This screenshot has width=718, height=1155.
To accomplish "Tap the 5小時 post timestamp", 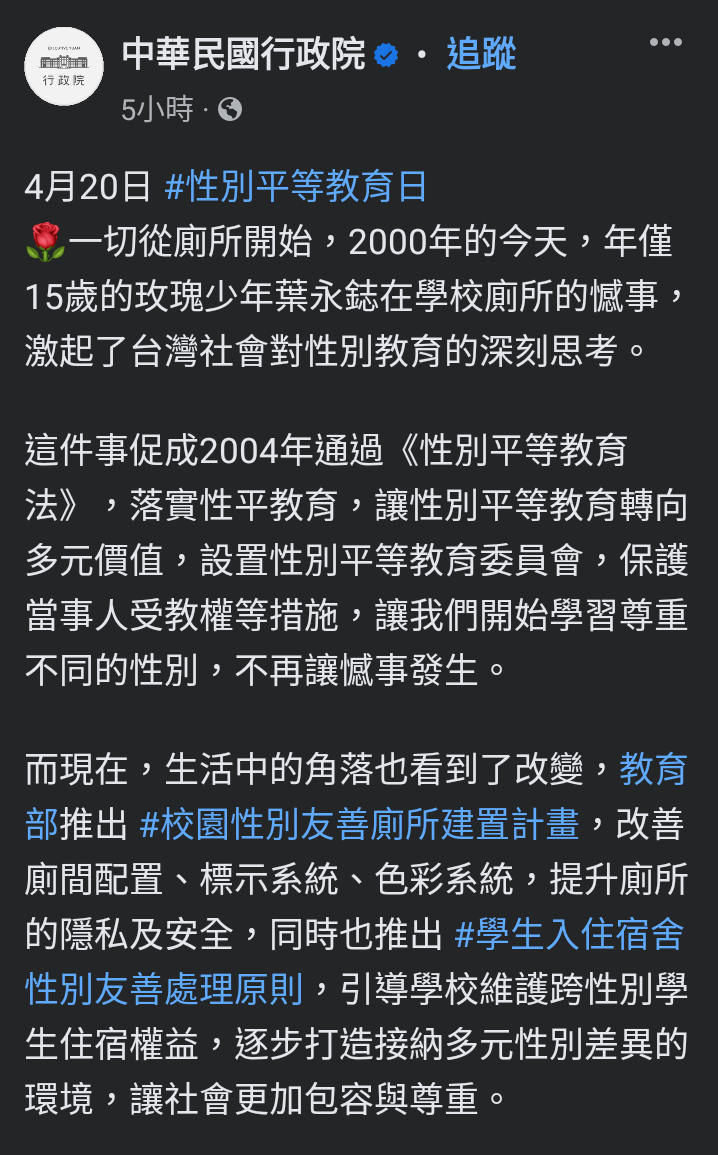I will [157, 110].
